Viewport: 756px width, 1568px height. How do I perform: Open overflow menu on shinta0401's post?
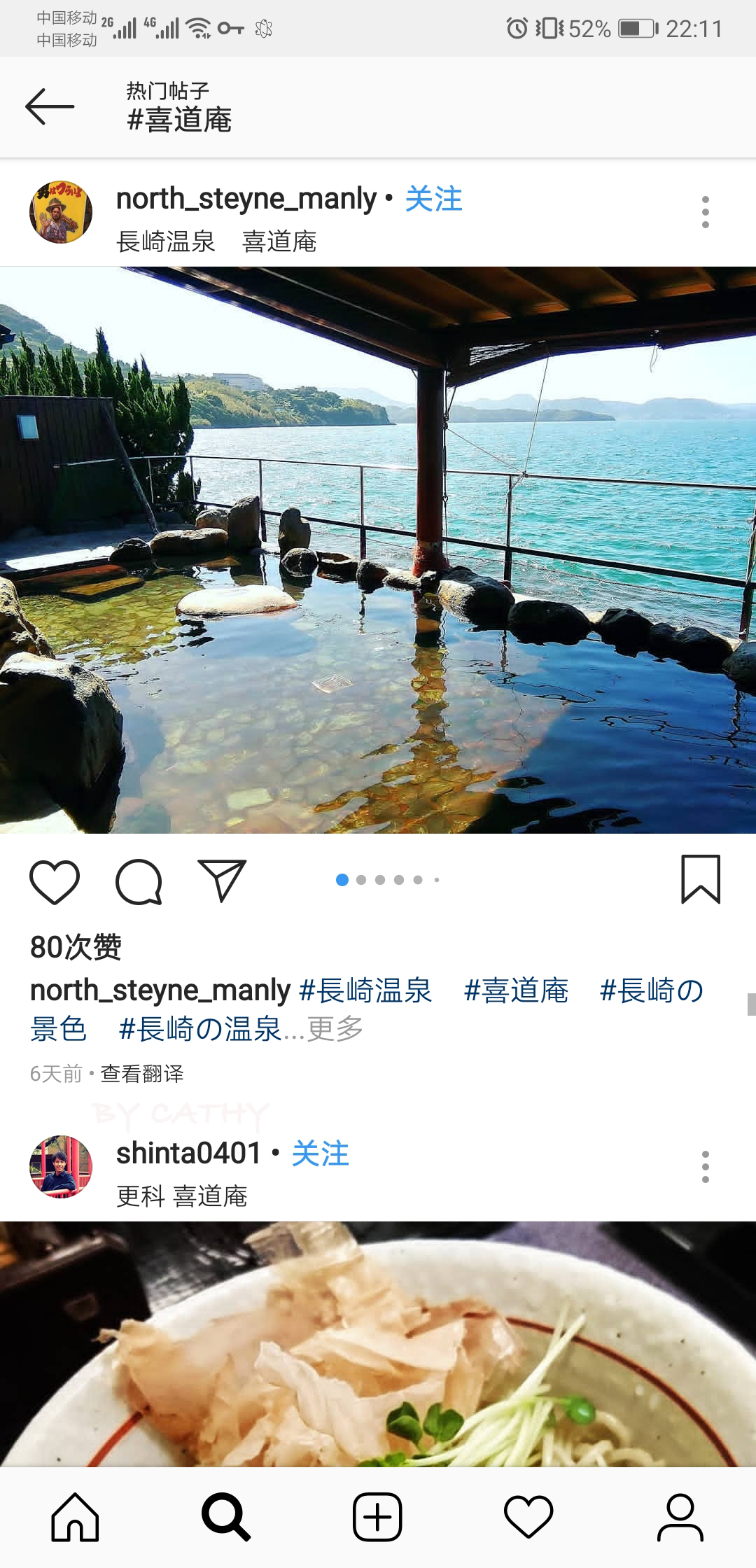pyautogui.click(x=705, y=1166)
